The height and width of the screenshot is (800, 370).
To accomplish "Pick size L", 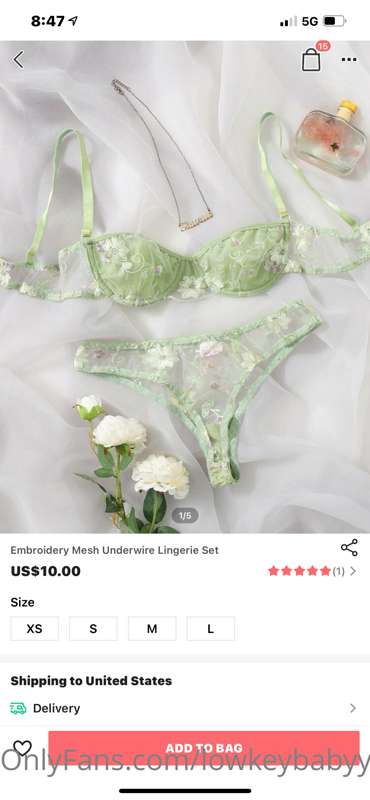I will [x=211, y=629].
